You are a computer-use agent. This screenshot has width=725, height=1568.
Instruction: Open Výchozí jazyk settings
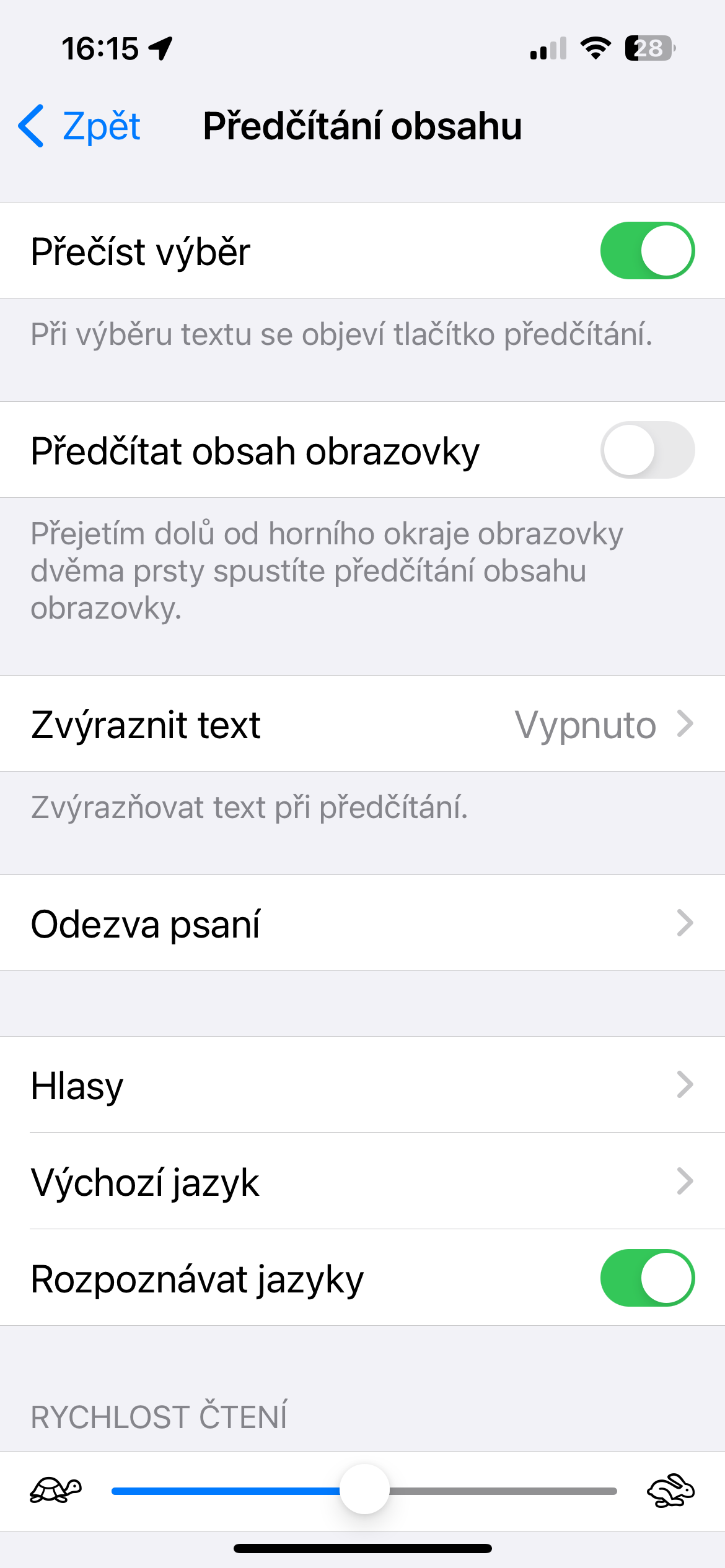click(362, 1182)
